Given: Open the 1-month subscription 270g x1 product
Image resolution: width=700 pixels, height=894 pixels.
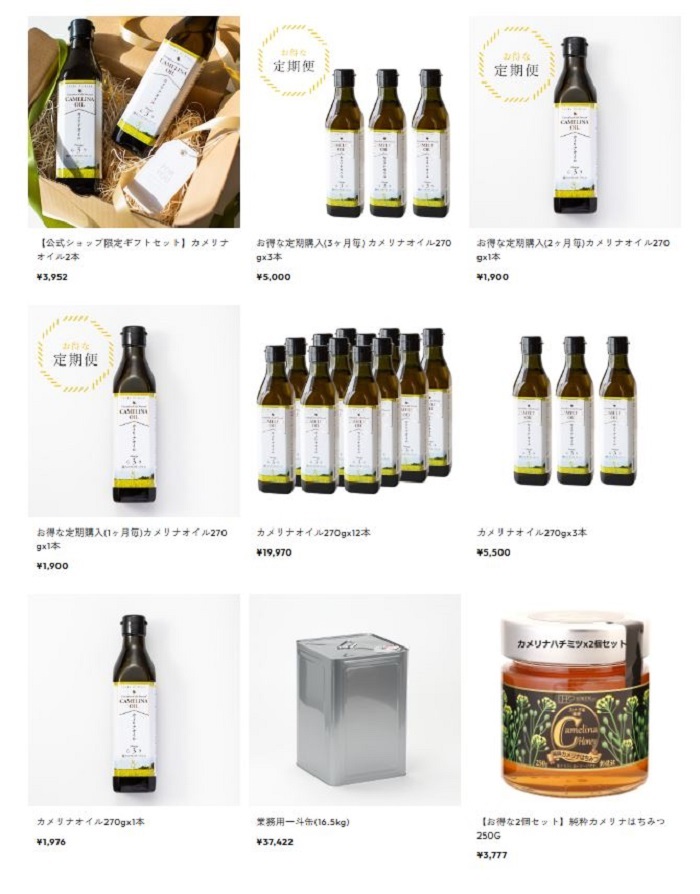Looking at the screenshot, I should 133,411.
